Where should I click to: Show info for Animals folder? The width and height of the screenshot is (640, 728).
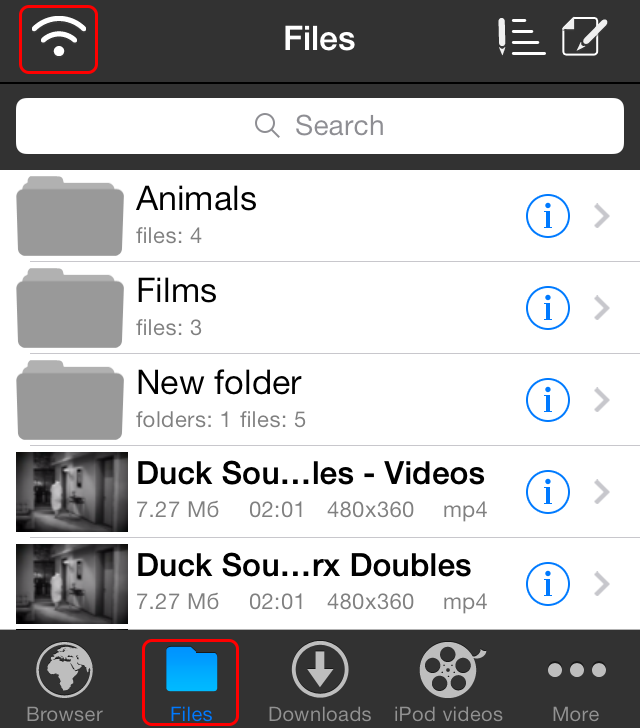point(547,216)
